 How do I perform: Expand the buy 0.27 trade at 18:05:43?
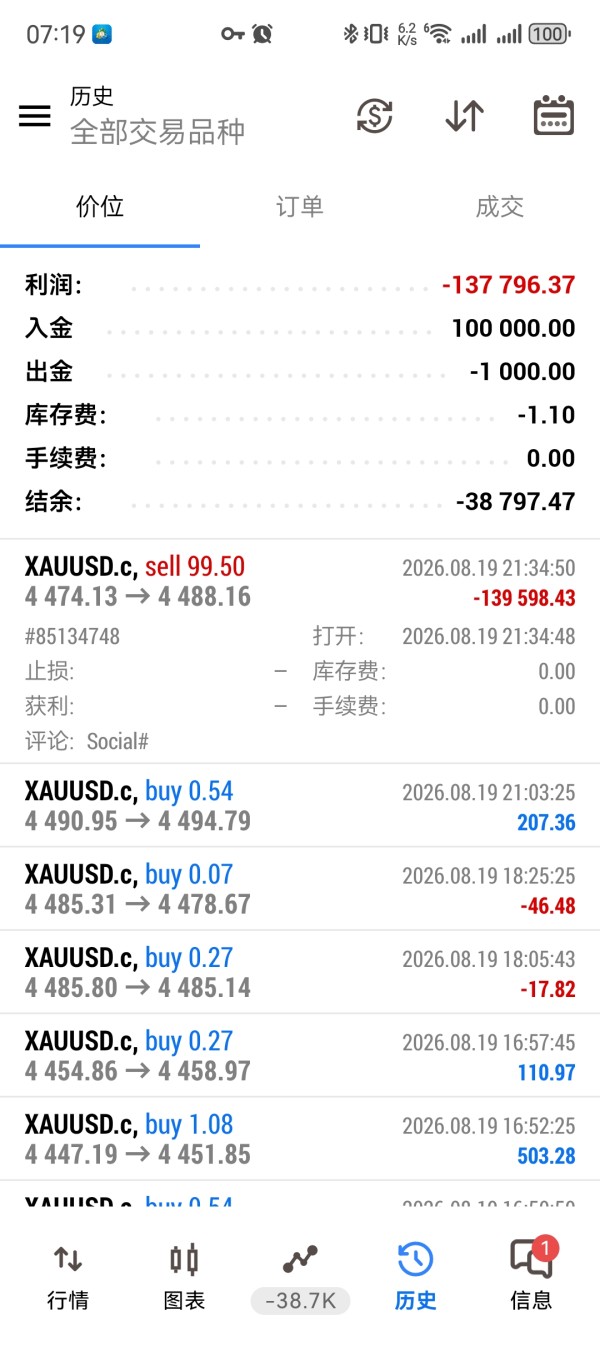[x=300, y=973]
